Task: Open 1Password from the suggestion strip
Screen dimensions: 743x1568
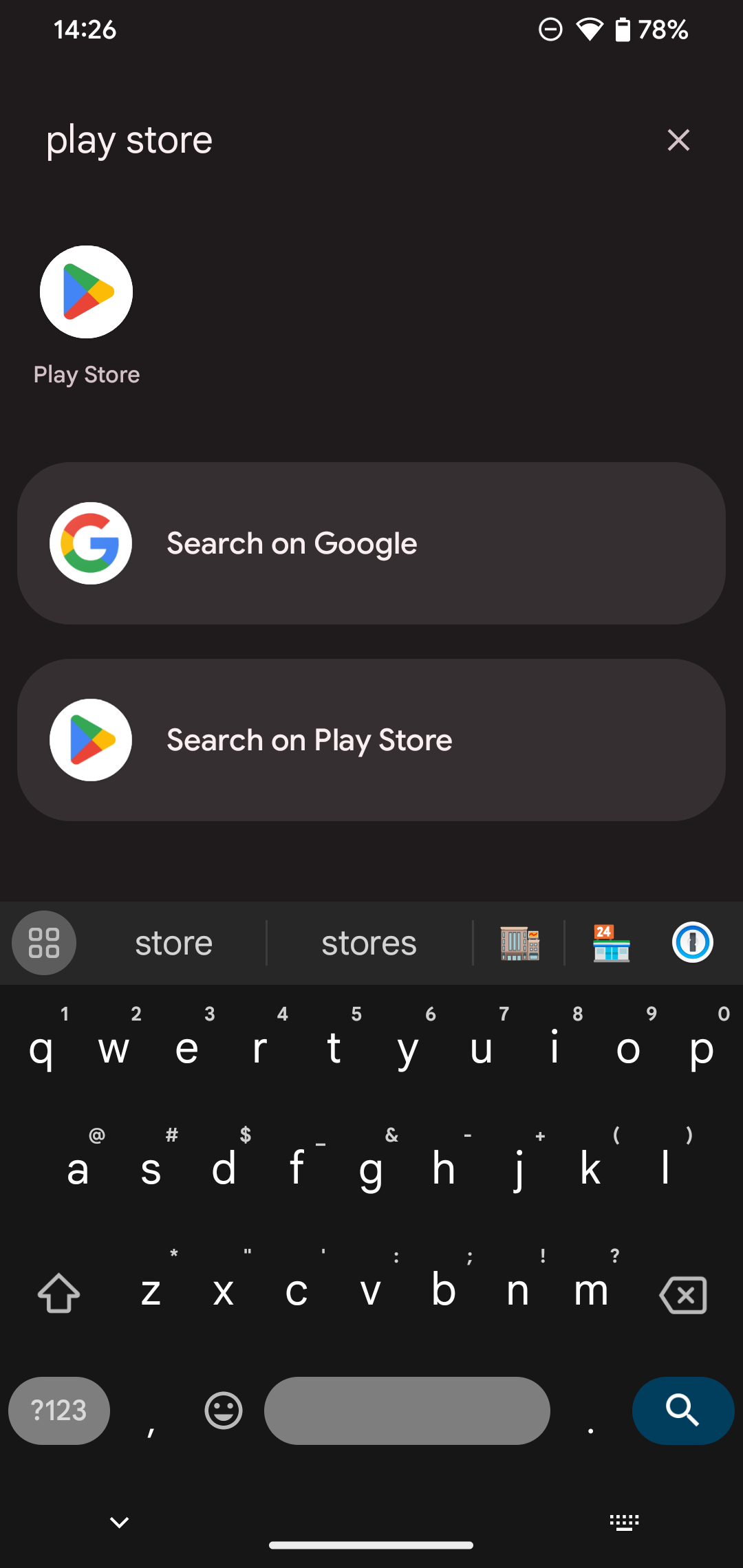Action: (x=692, y=943)
